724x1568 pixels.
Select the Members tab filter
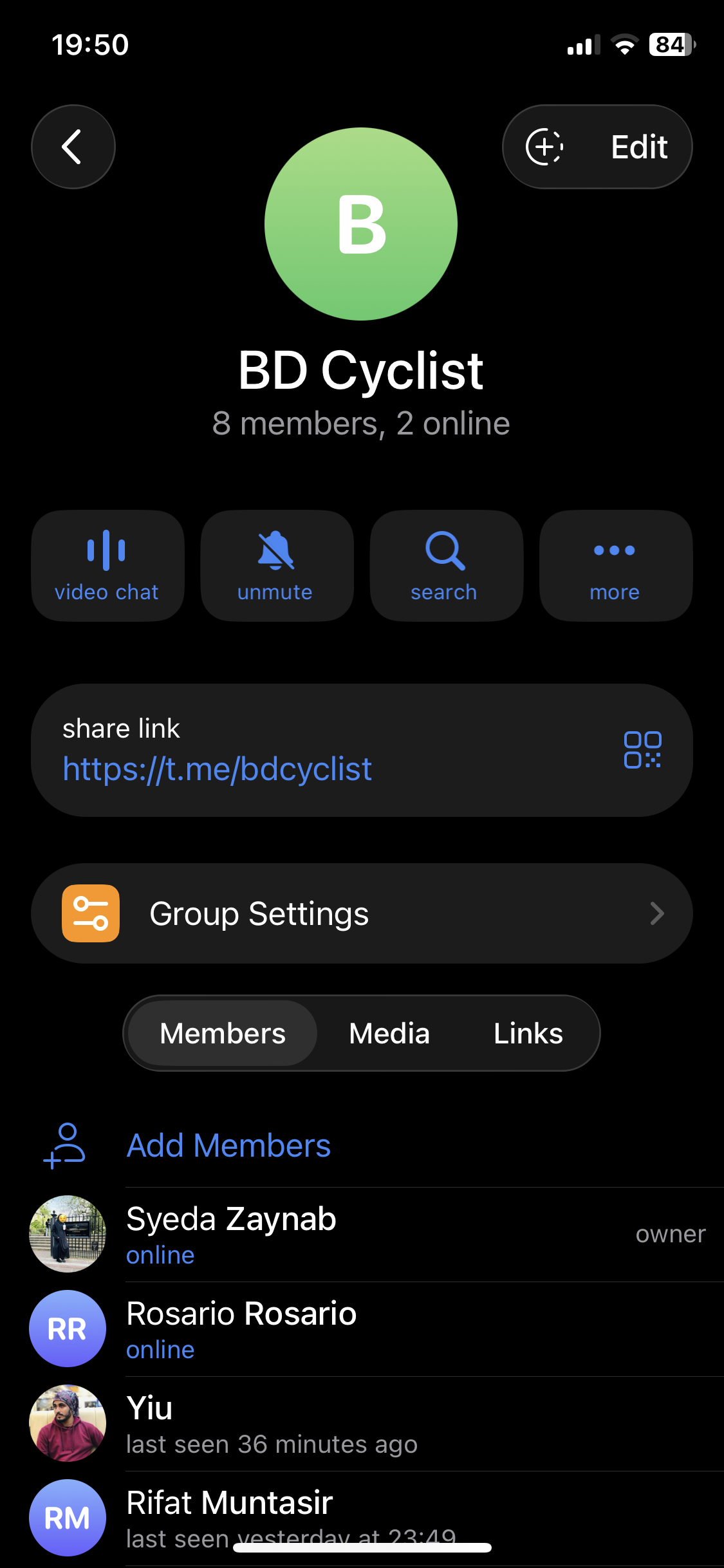[221, 1032]
